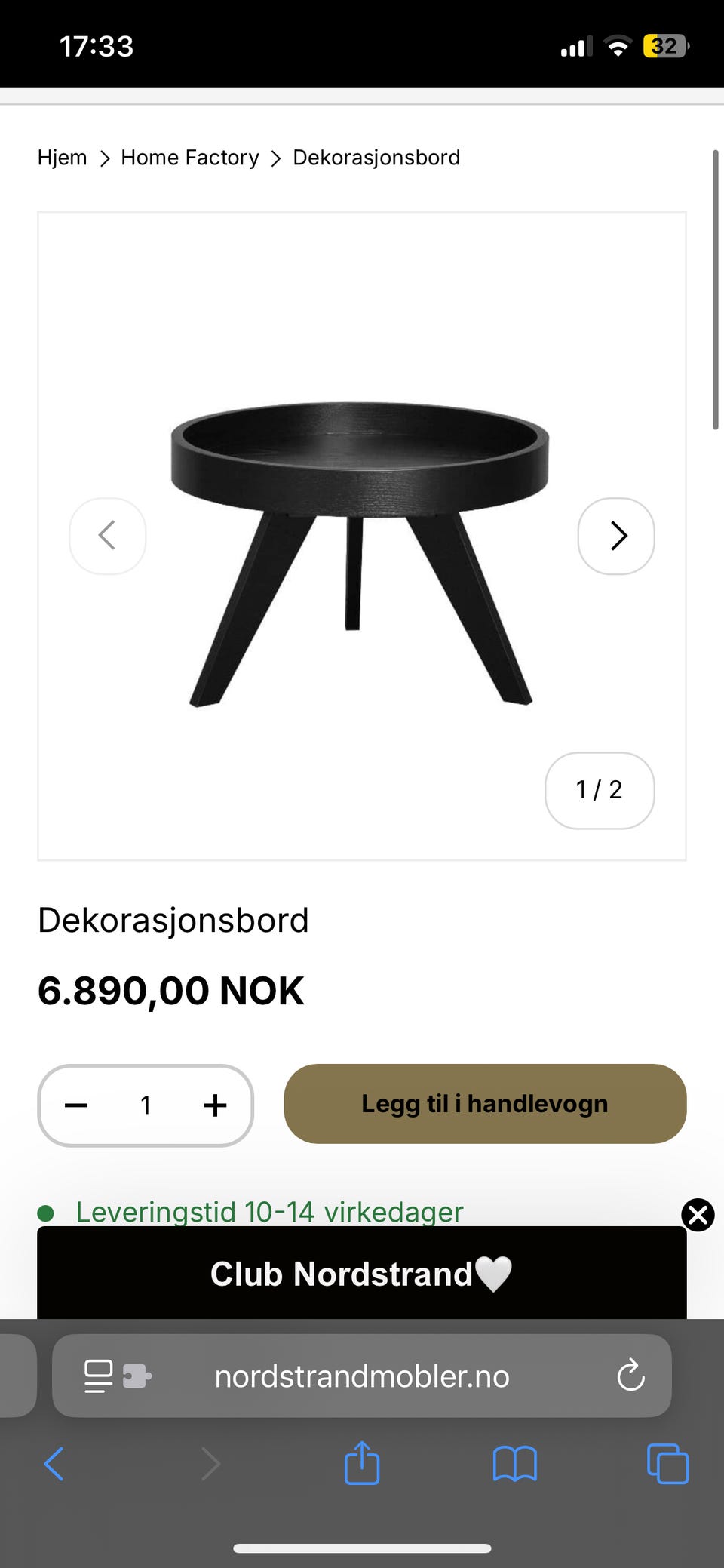Open the page settings menu in address bar

tap(118, 1376)
